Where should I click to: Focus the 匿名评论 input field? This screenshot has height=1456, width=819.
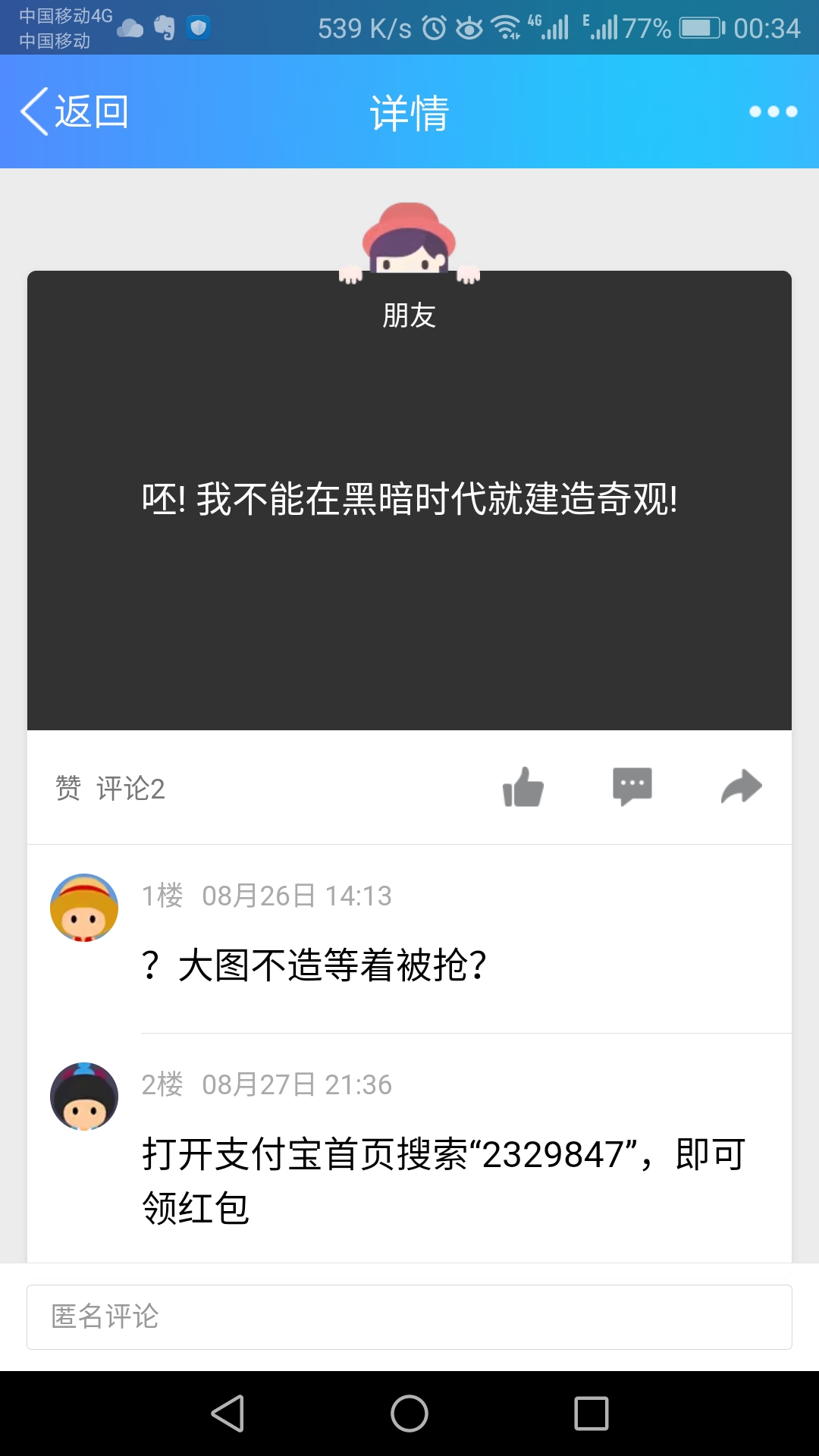click(409, 1316)
